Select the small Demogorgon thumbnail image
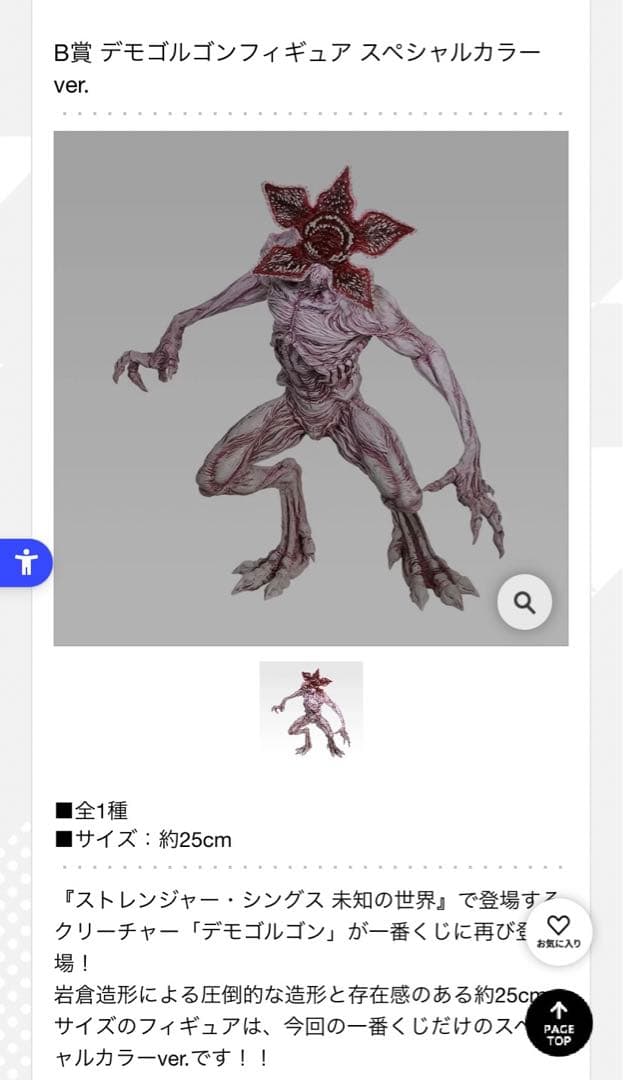This screenshot has height=1080, width=623. pos(311,708)
